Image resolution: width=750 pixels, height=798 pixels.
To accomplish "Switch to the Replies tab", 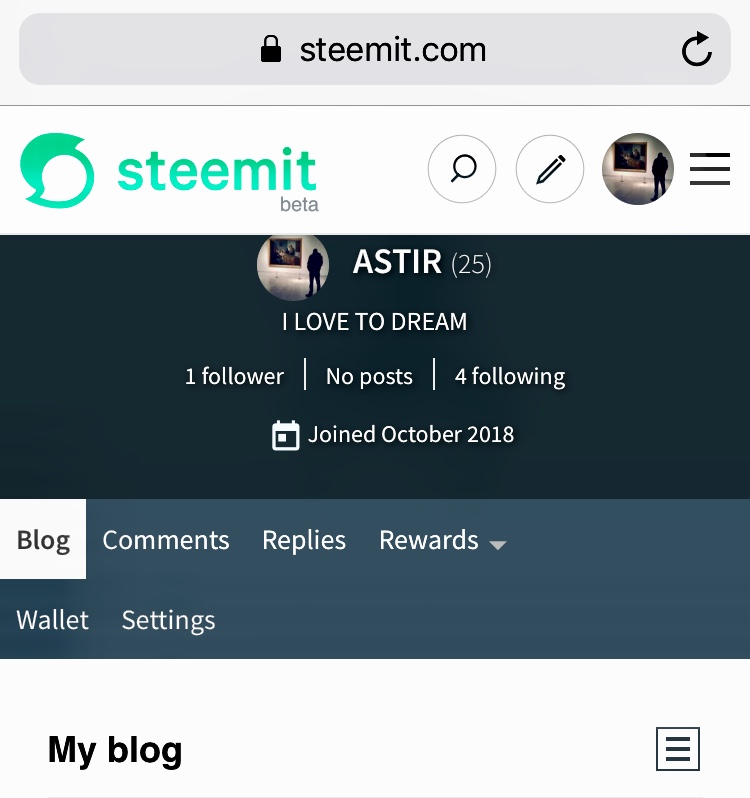I will [x=304, y=540].
